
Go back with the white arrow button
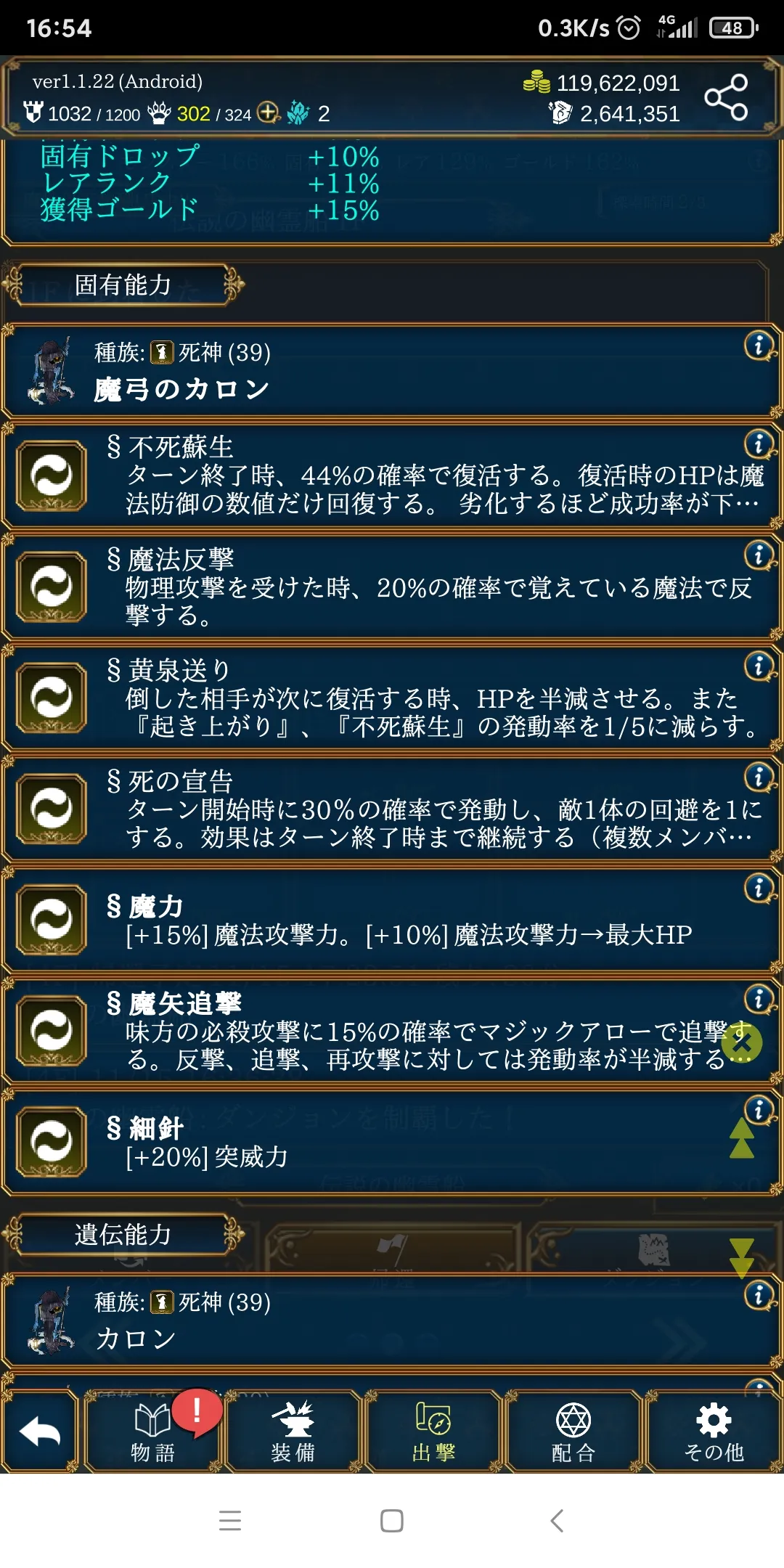tap(40, 1432)
